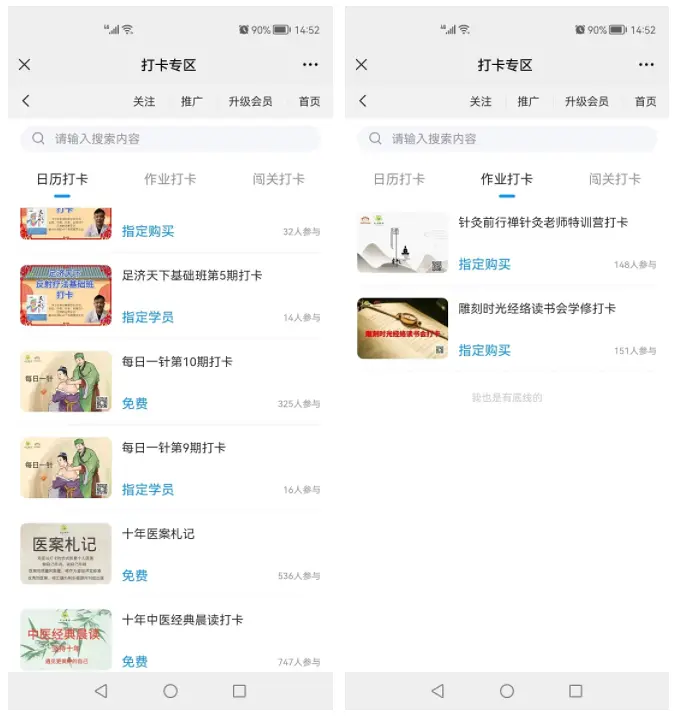View the 十年医案札记 check-in
The height and width of the screenshot is (717, 677).
point(158,534)
